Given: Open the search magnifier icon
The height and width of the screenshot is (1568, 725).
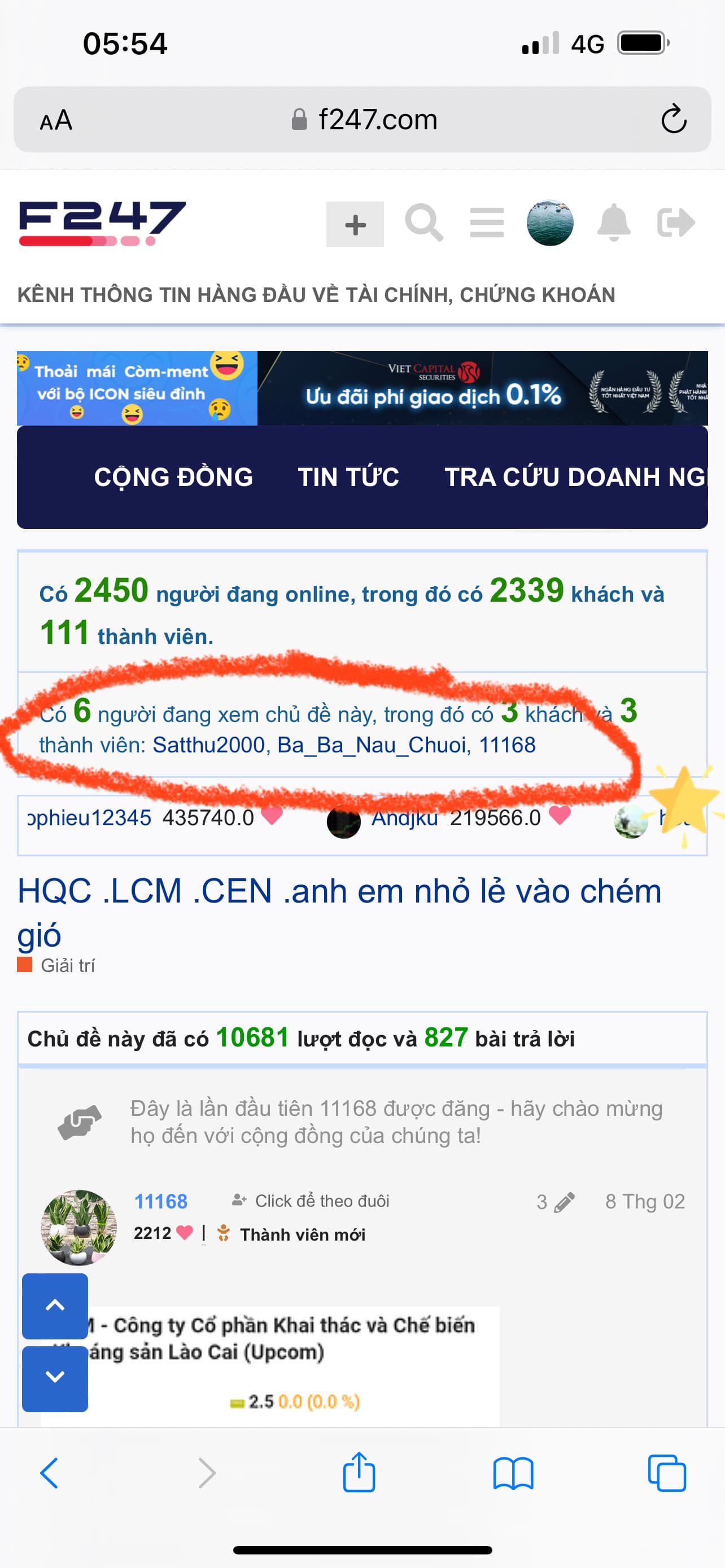Looking at the screenshot, I should point(423,223).
